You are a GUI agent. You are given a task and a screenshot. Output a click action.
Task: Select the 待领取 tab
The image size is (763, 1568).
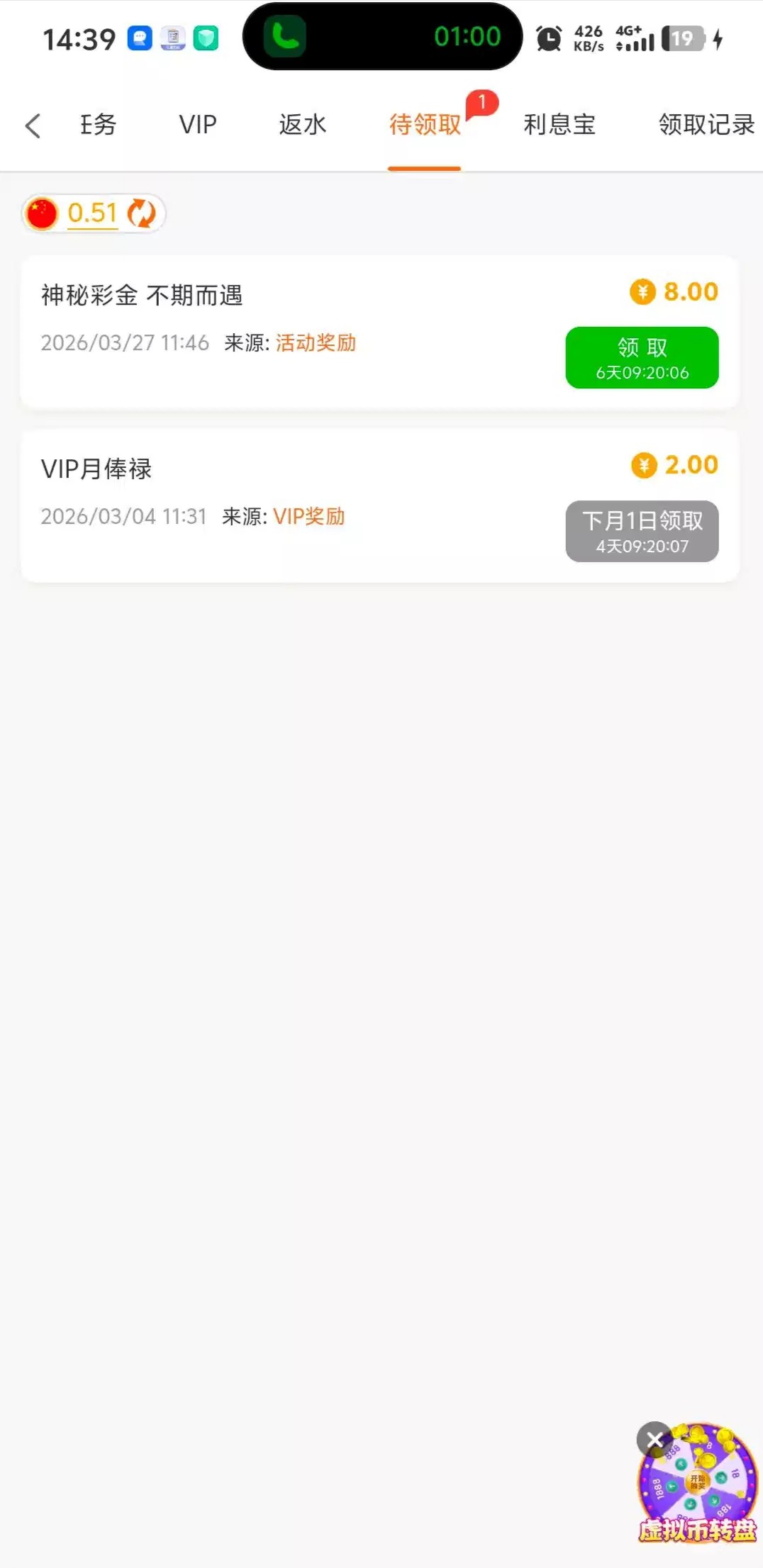[x=425, y=125]
